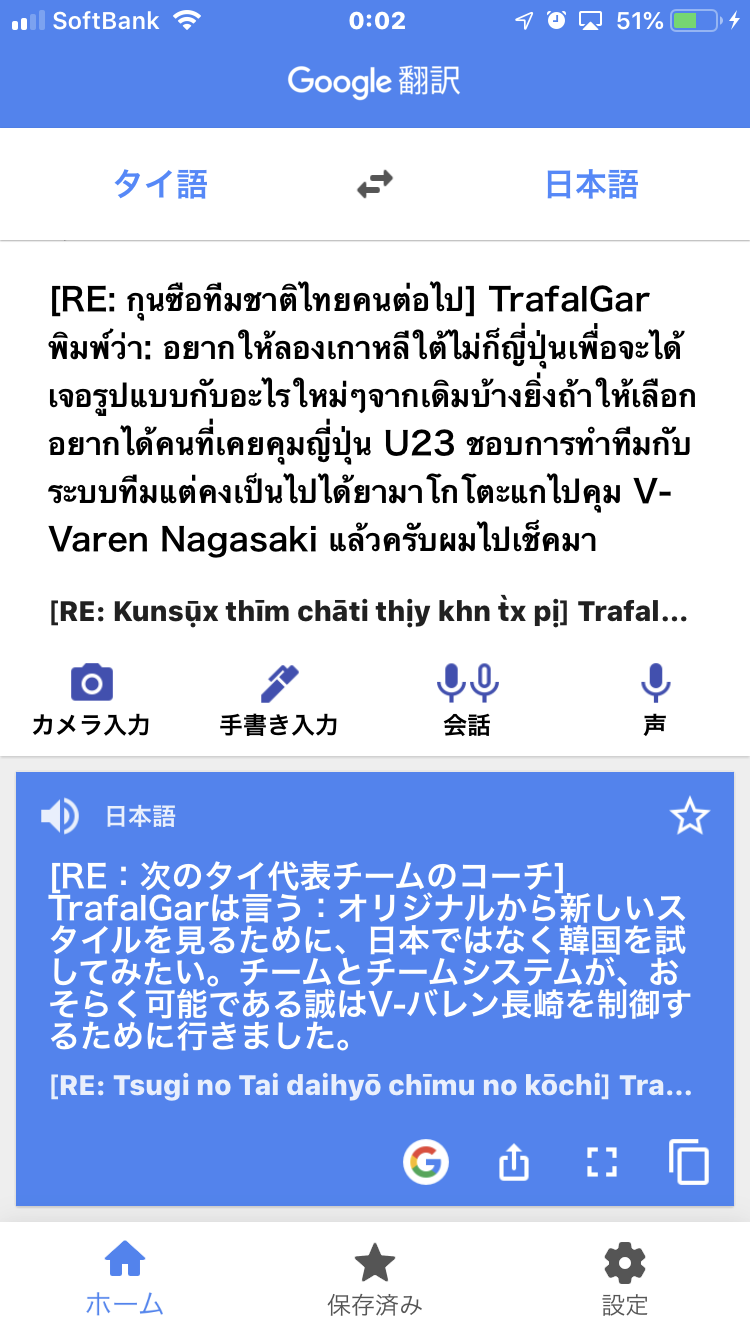The height and width of the screenshot is (1334, 750).
Task: Select the target language 日本語
Action: tap(591, 185)
